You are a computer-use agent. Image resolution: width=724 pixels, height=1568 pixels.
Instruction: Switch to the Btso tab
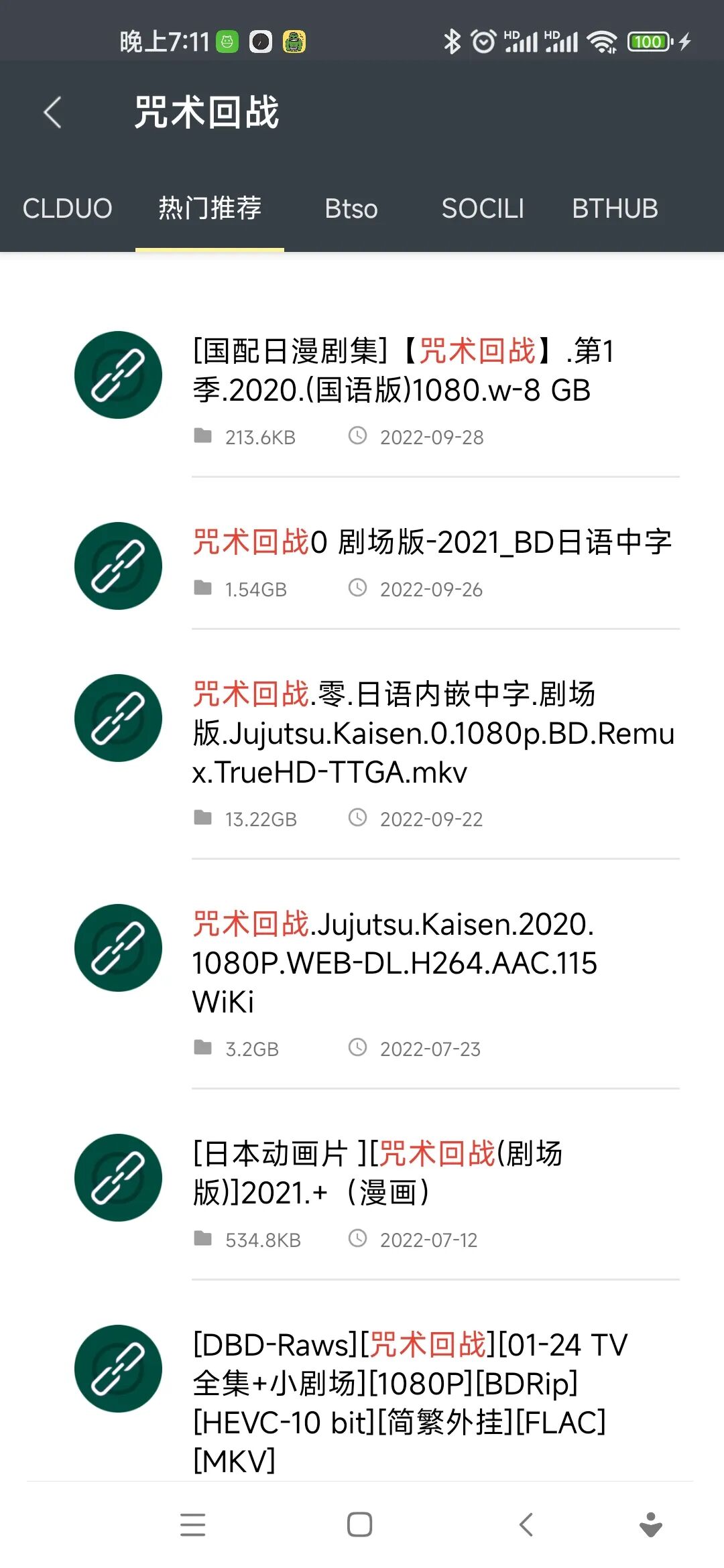(x=351, y=208)
